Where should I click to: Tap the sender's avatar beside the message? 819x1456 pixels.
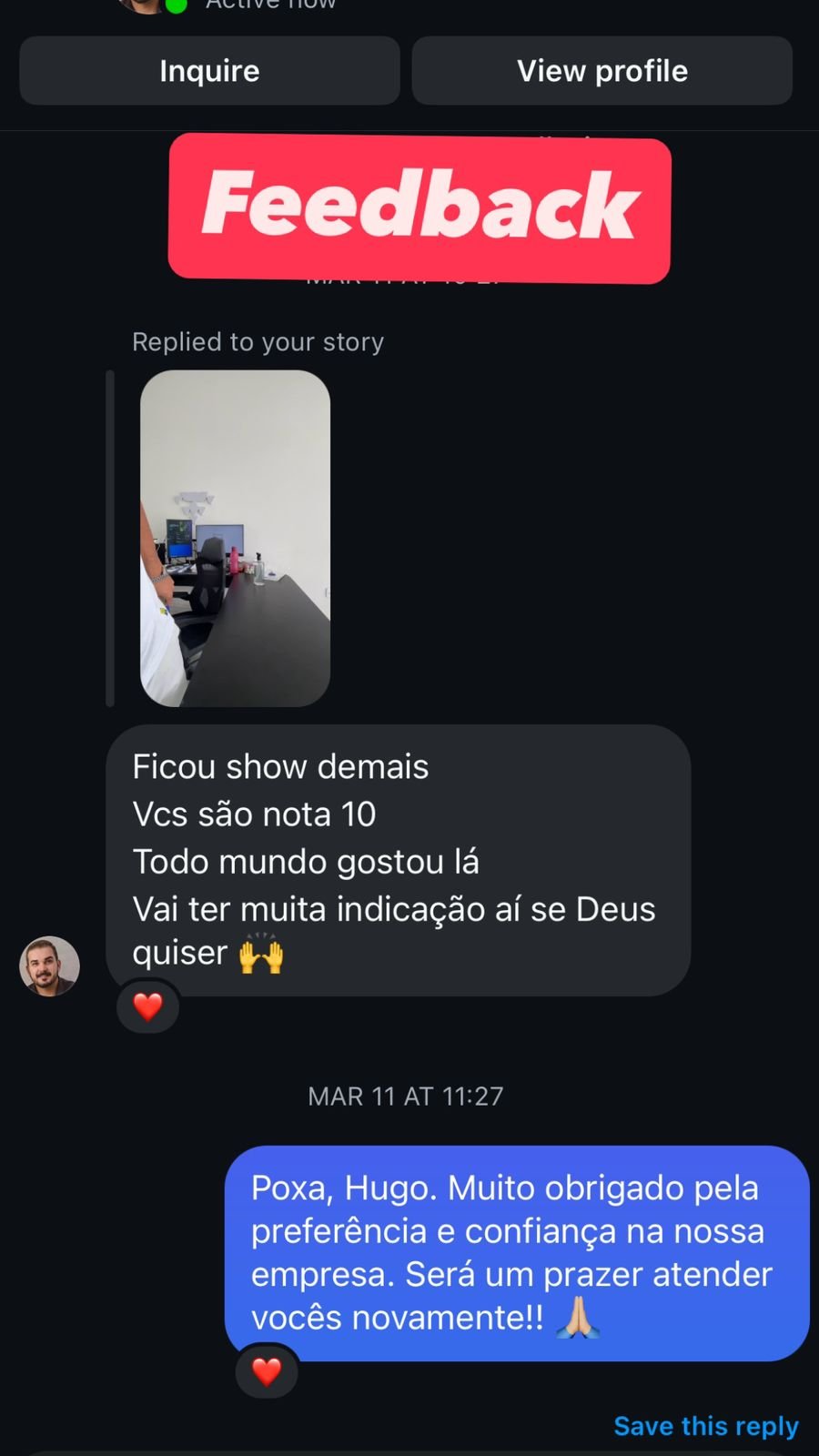(x=49, y=966)
